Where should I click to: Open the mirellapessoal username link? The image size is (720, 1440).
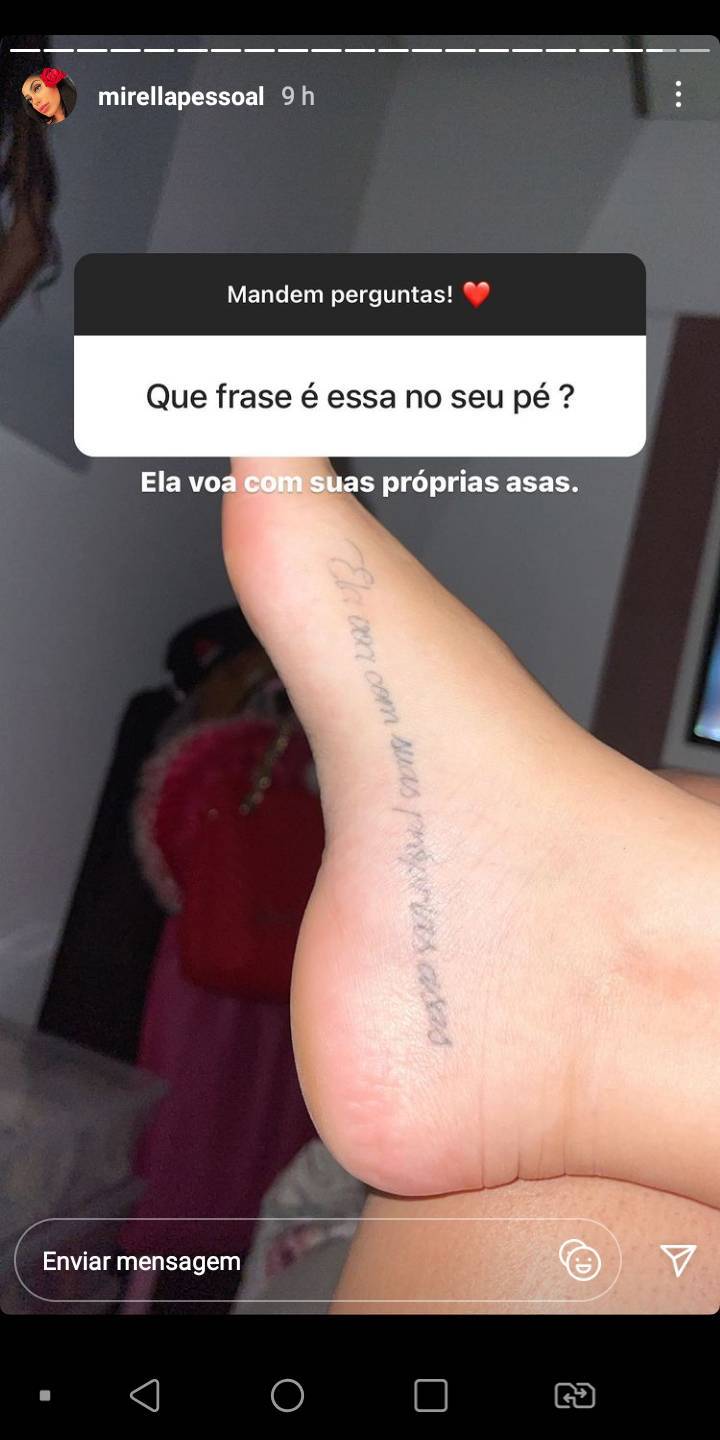click(x=181, y=96)
